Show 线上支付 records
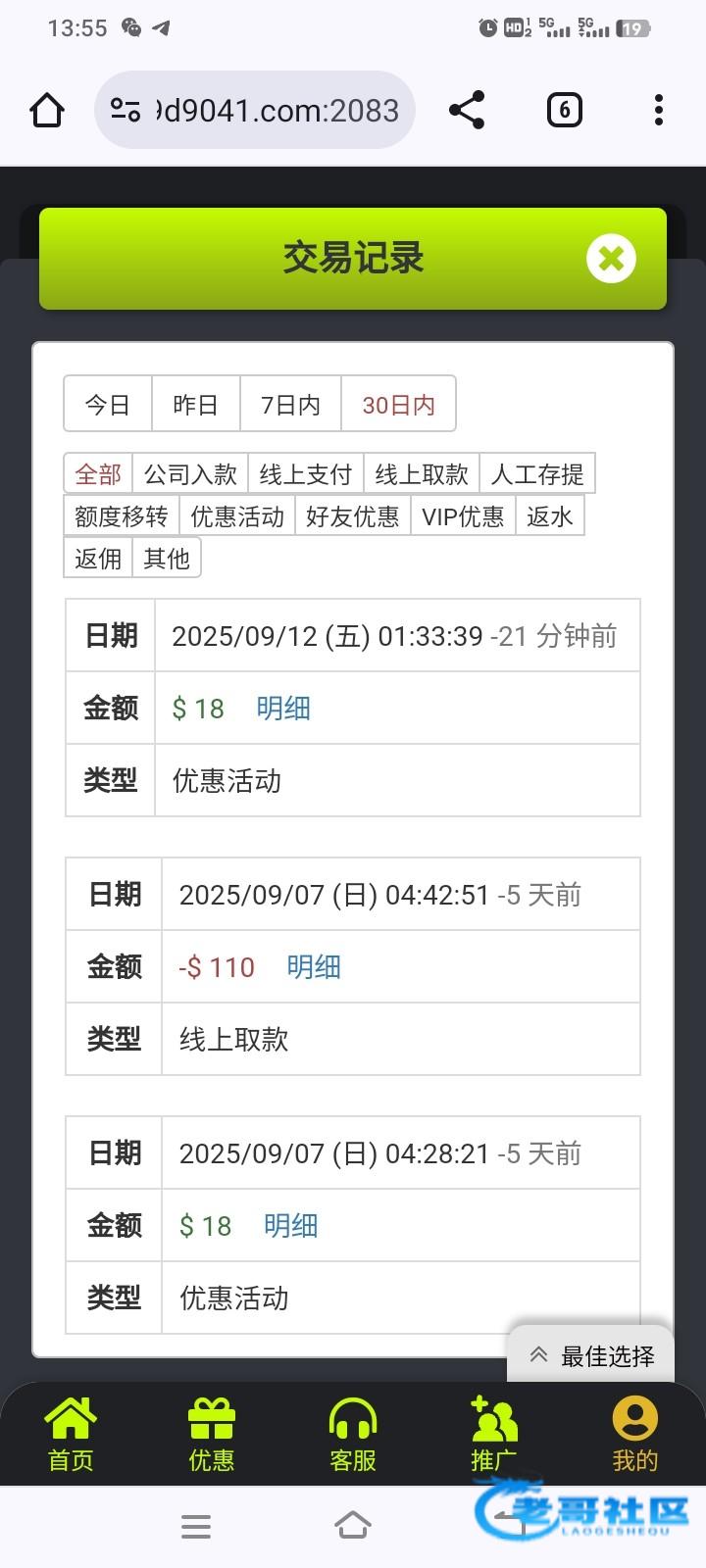706x1568 pixels. click(x=306, y=474)
